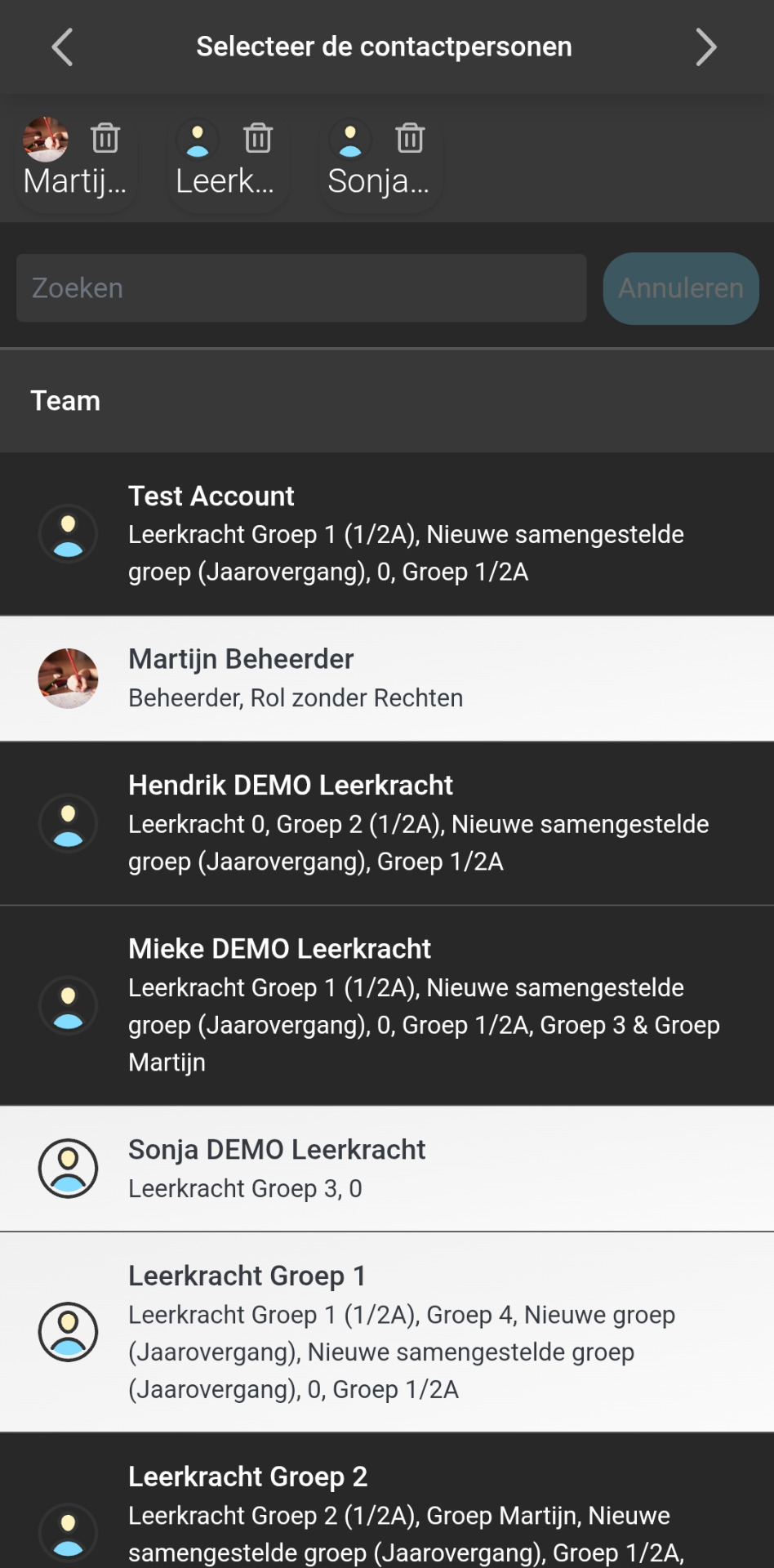Image resolution: width=774 pixels, height=1568 pixels.
Task: Focus the Zoeken search field
Action: (x=301, y=287)
